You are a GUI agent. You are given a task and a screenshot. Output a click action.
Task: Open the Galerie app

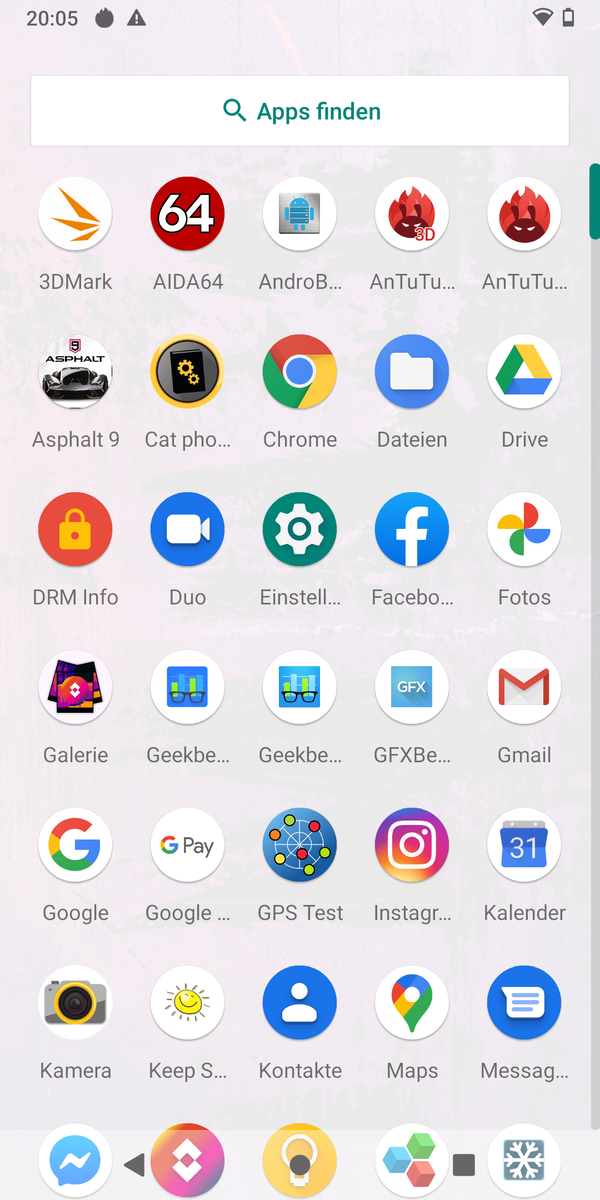coord(75,688)
